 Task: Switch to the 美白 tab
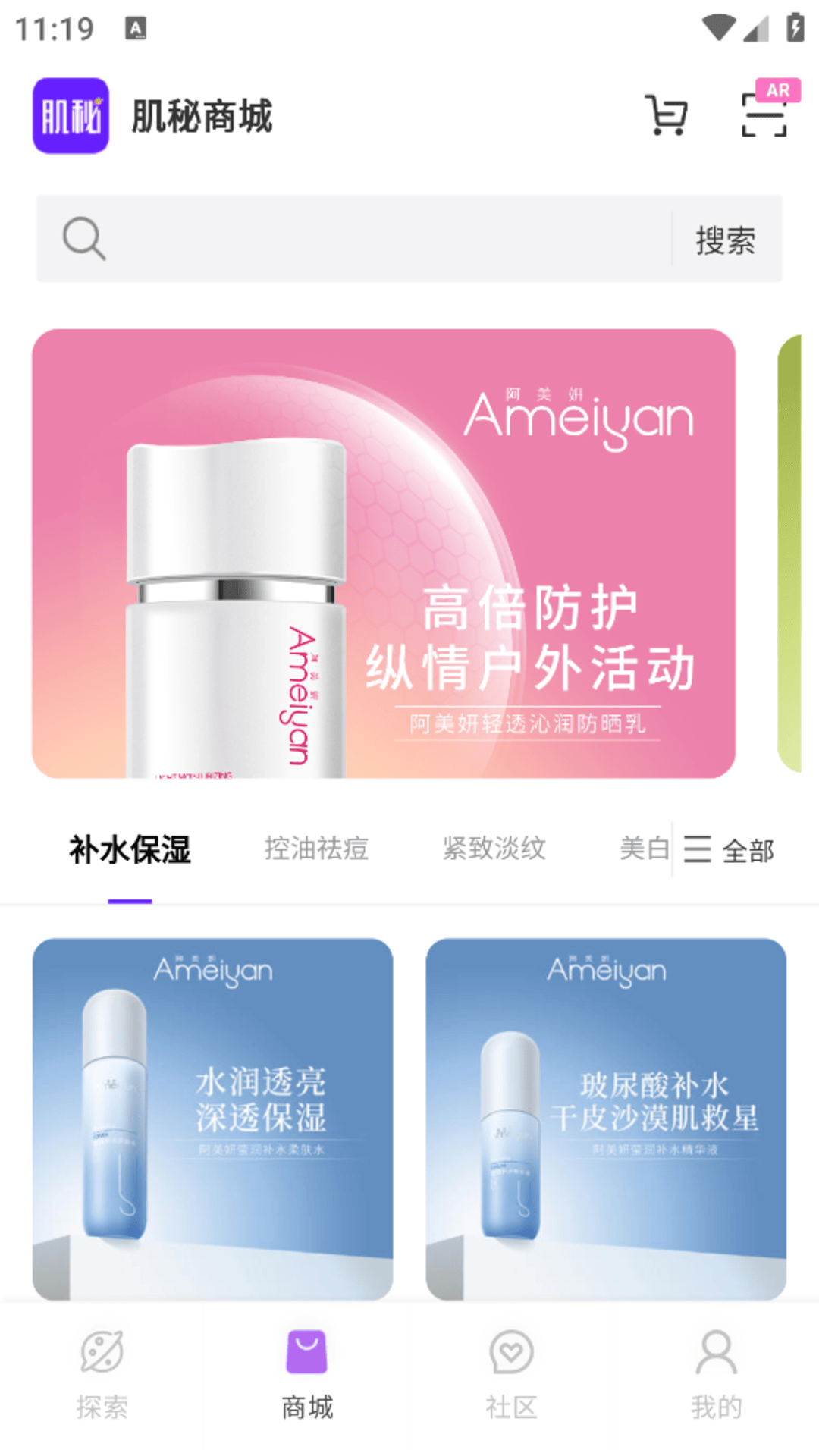(643, 849)
